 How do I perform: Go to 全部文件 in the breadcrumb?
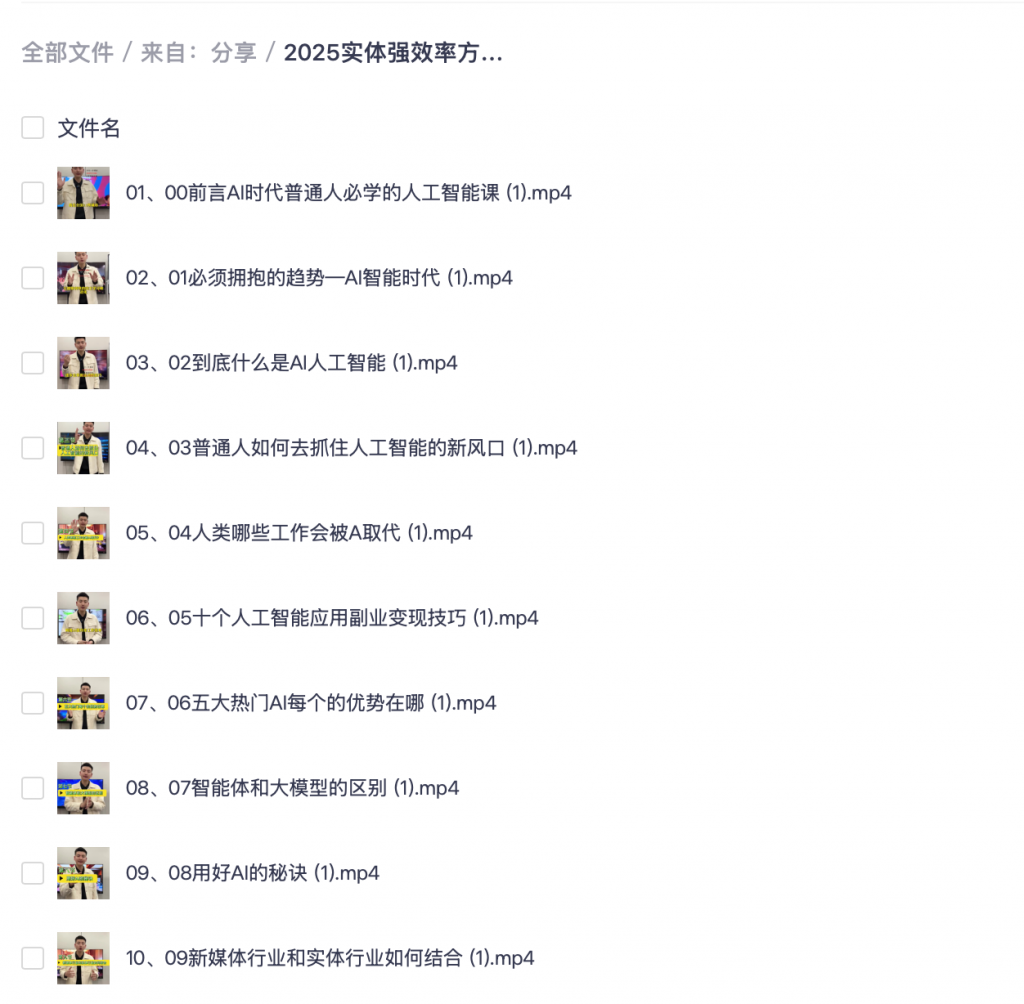click(x=67, y=53)
